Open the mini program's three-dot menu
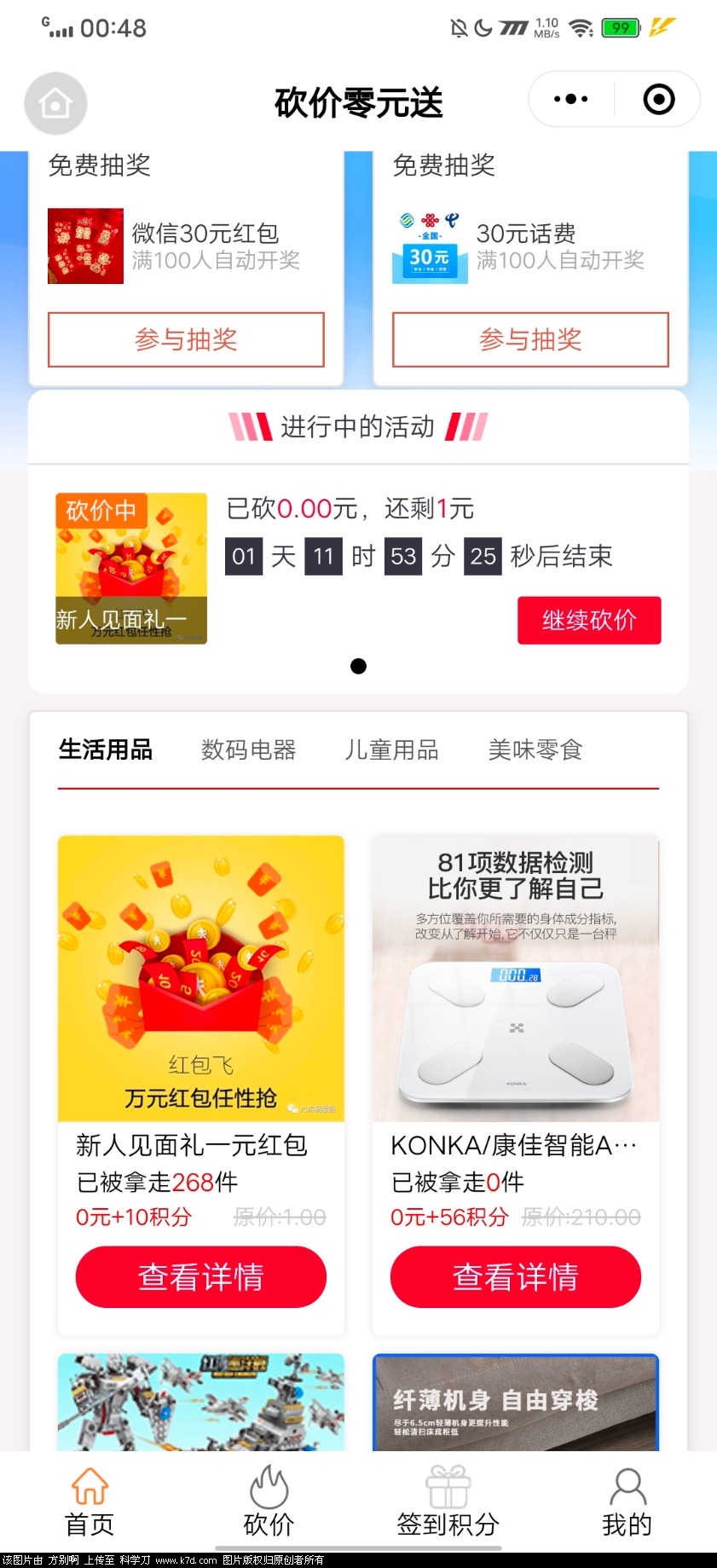Viewport: 717px width, 1568px height. click(570, 99)
